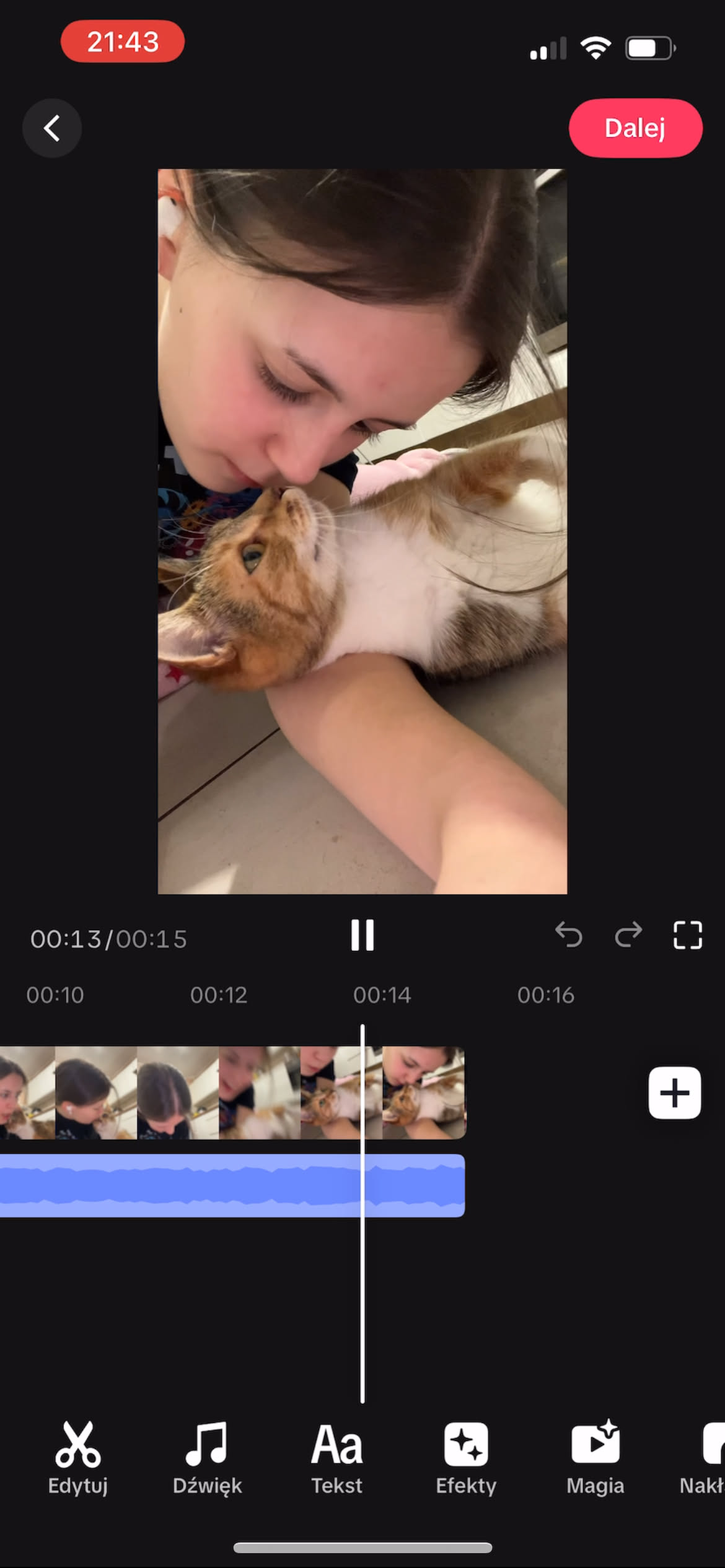Go back using the arrow button
Viewport: 725px width, 1568px height.
point(52,128)
